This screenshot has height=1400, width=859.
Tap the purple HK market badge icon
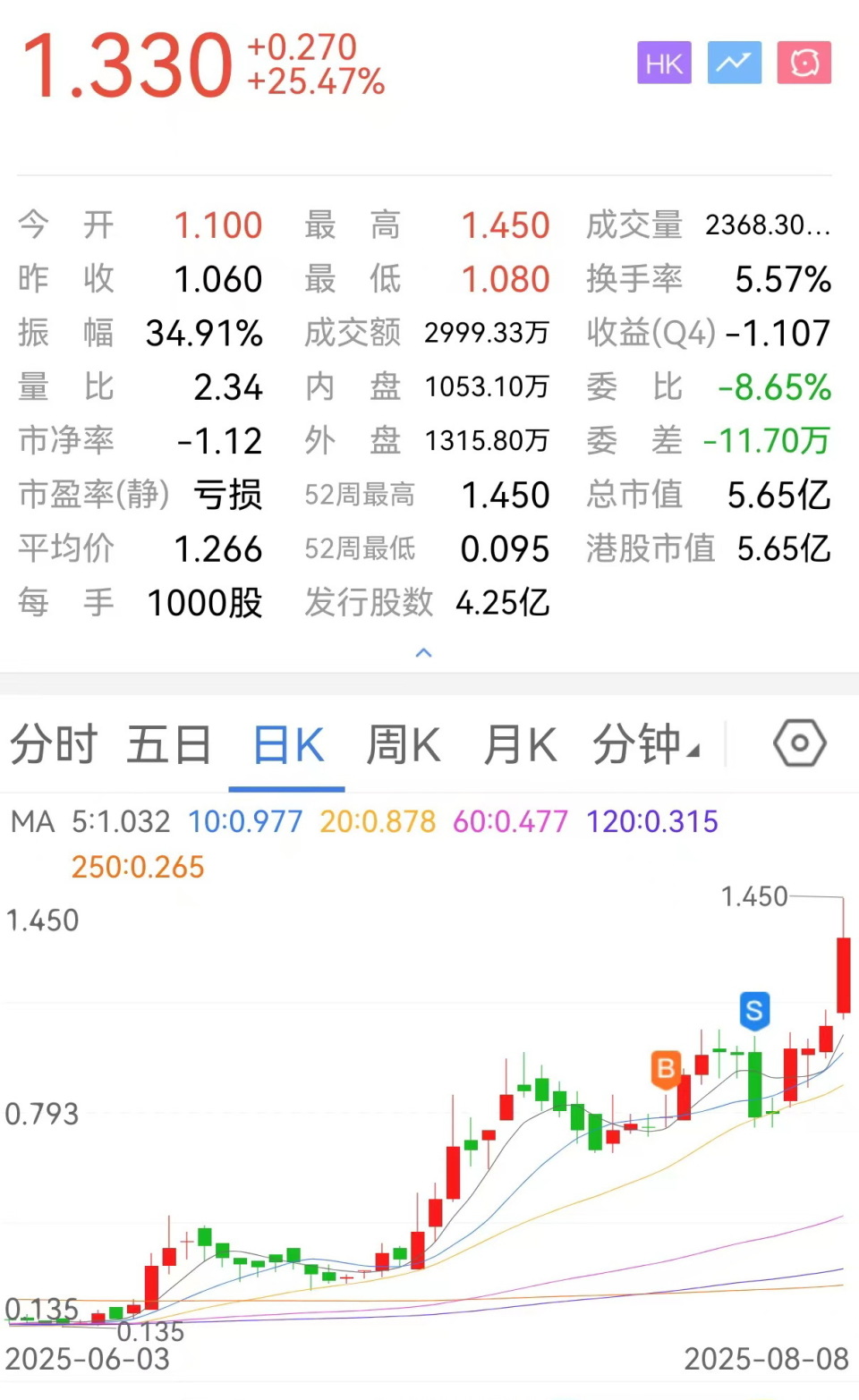[664, 63]
